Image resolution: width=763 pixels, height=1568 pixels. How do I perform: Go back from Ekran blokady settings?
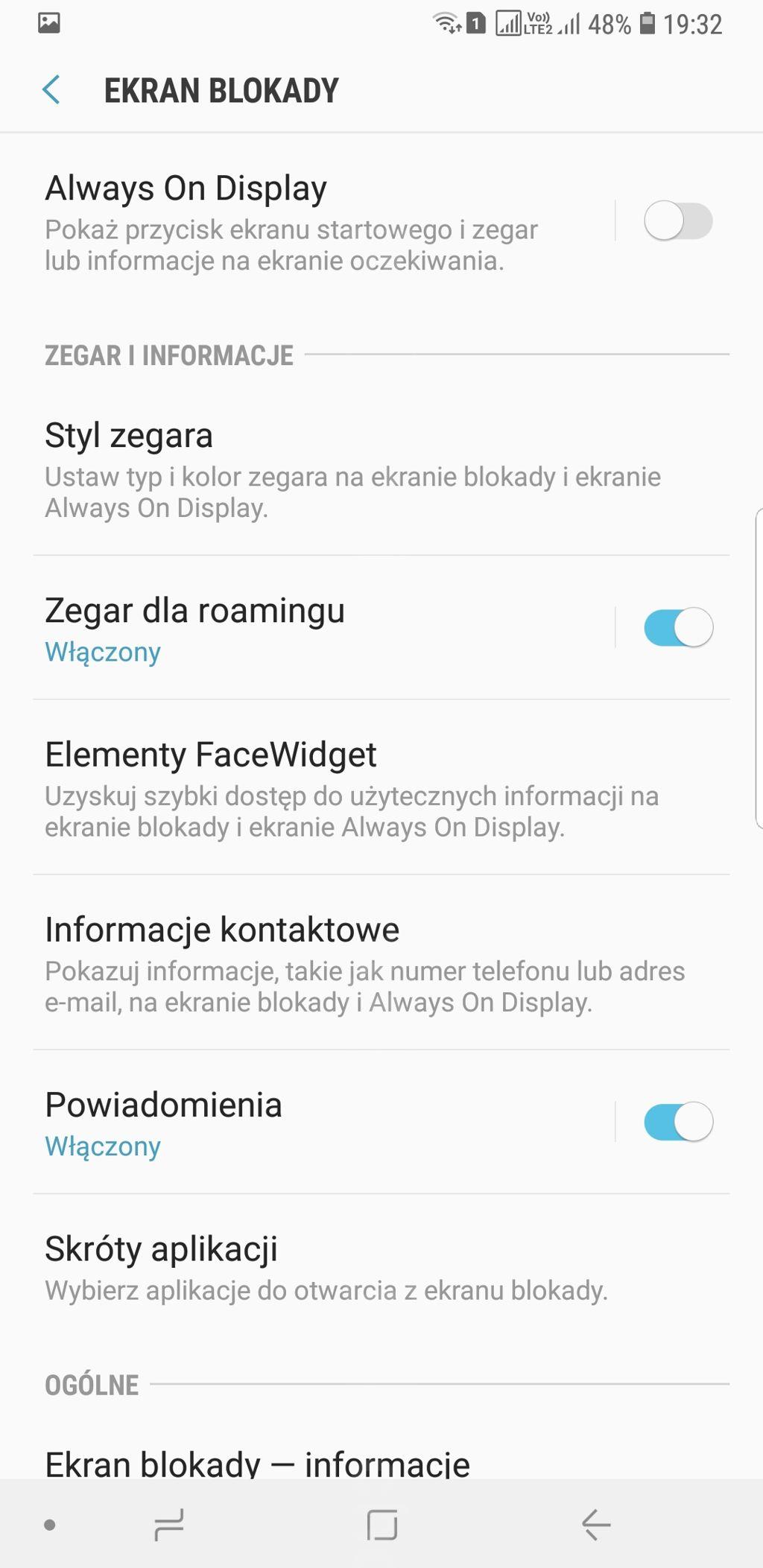click(x=51, y=90)
